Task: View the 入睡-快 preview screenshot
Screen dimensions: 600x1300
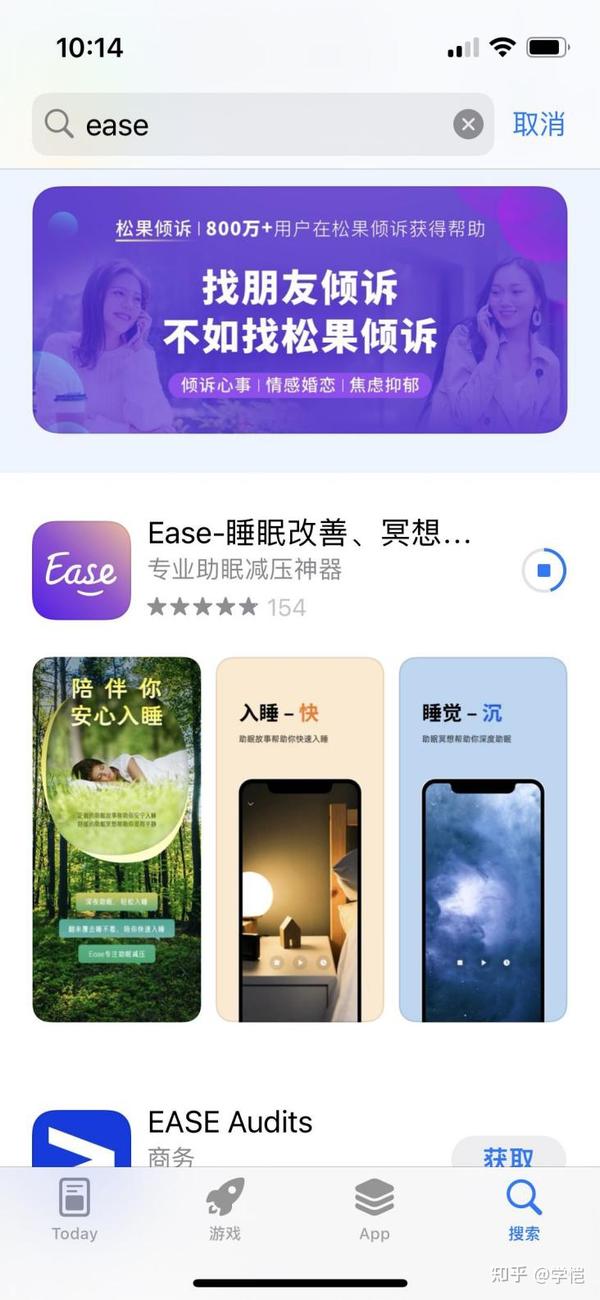Action: [300, 839]
